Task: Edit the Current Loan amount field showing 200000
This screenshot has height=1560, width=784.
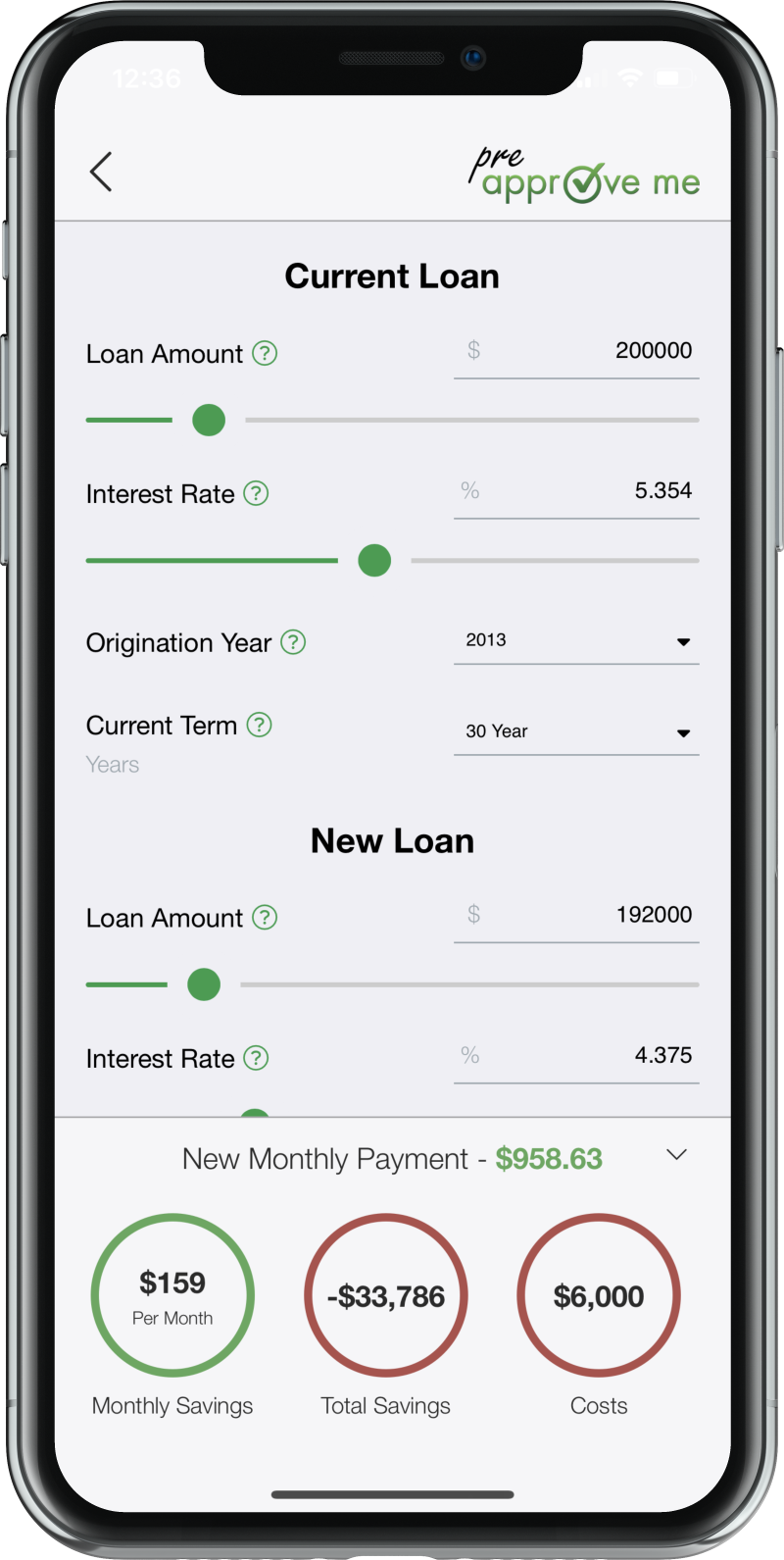Action: tap(588, 351)
